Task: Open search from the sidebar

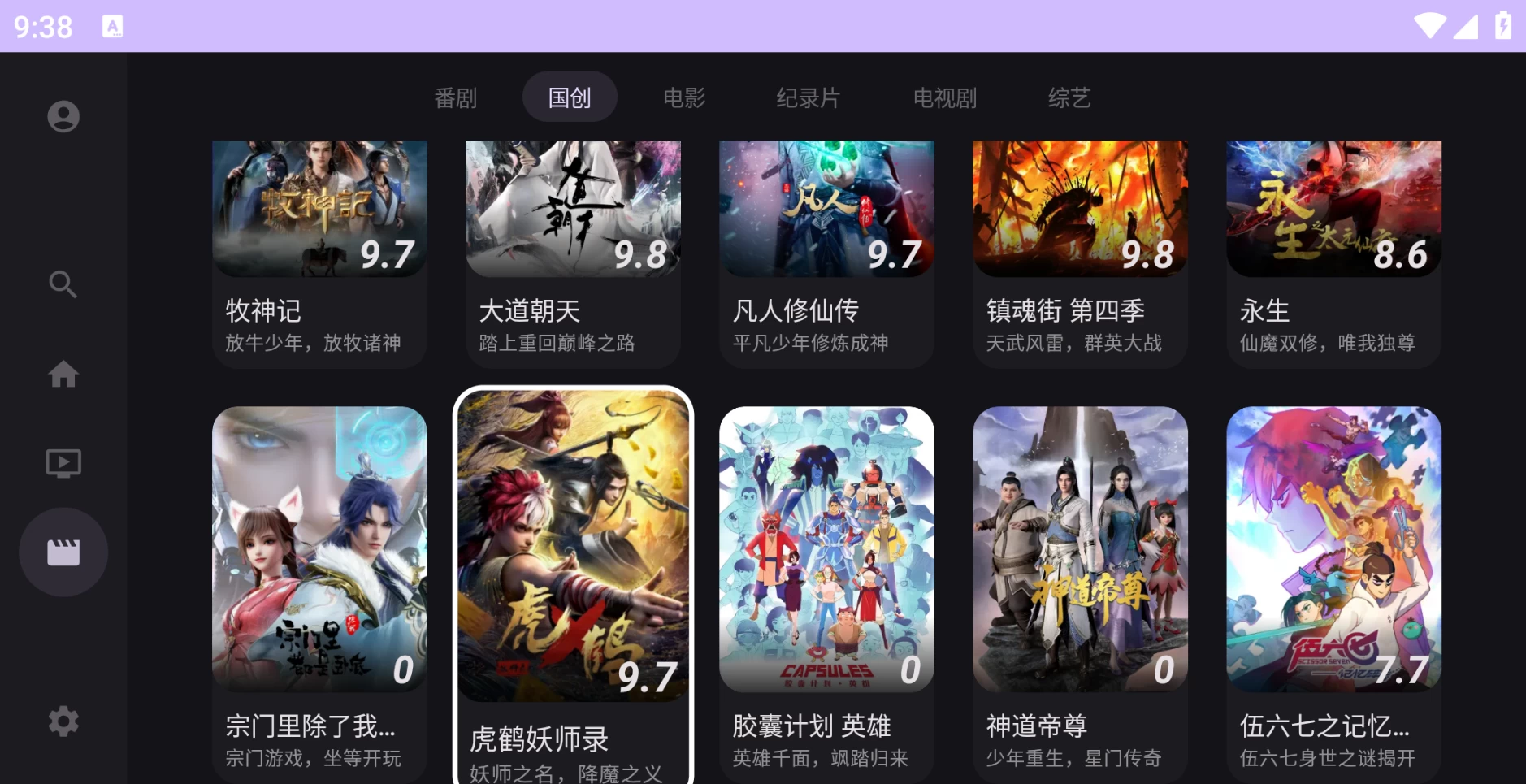Action: click(63, 284)
